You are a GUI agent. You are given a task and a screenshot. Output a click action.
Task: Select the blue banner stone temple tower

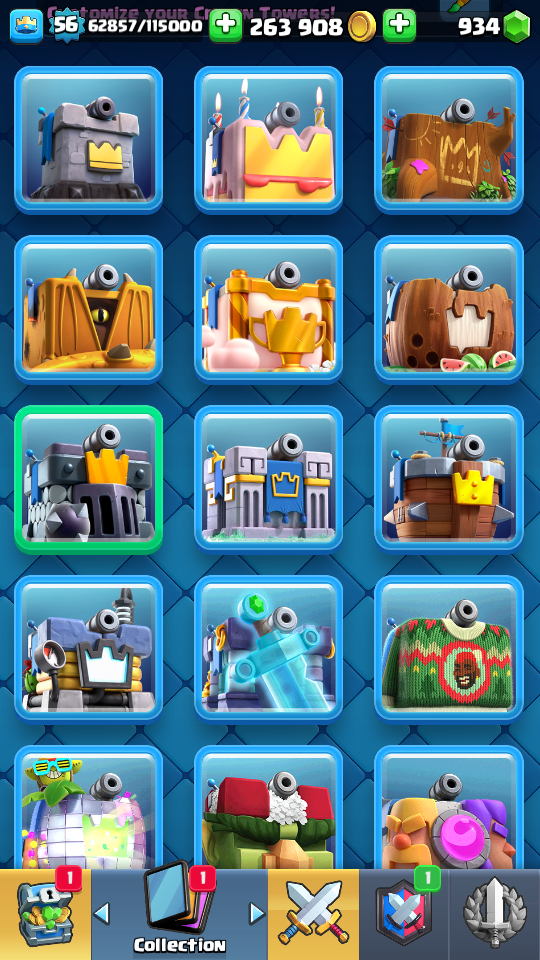tap(268, 479)
